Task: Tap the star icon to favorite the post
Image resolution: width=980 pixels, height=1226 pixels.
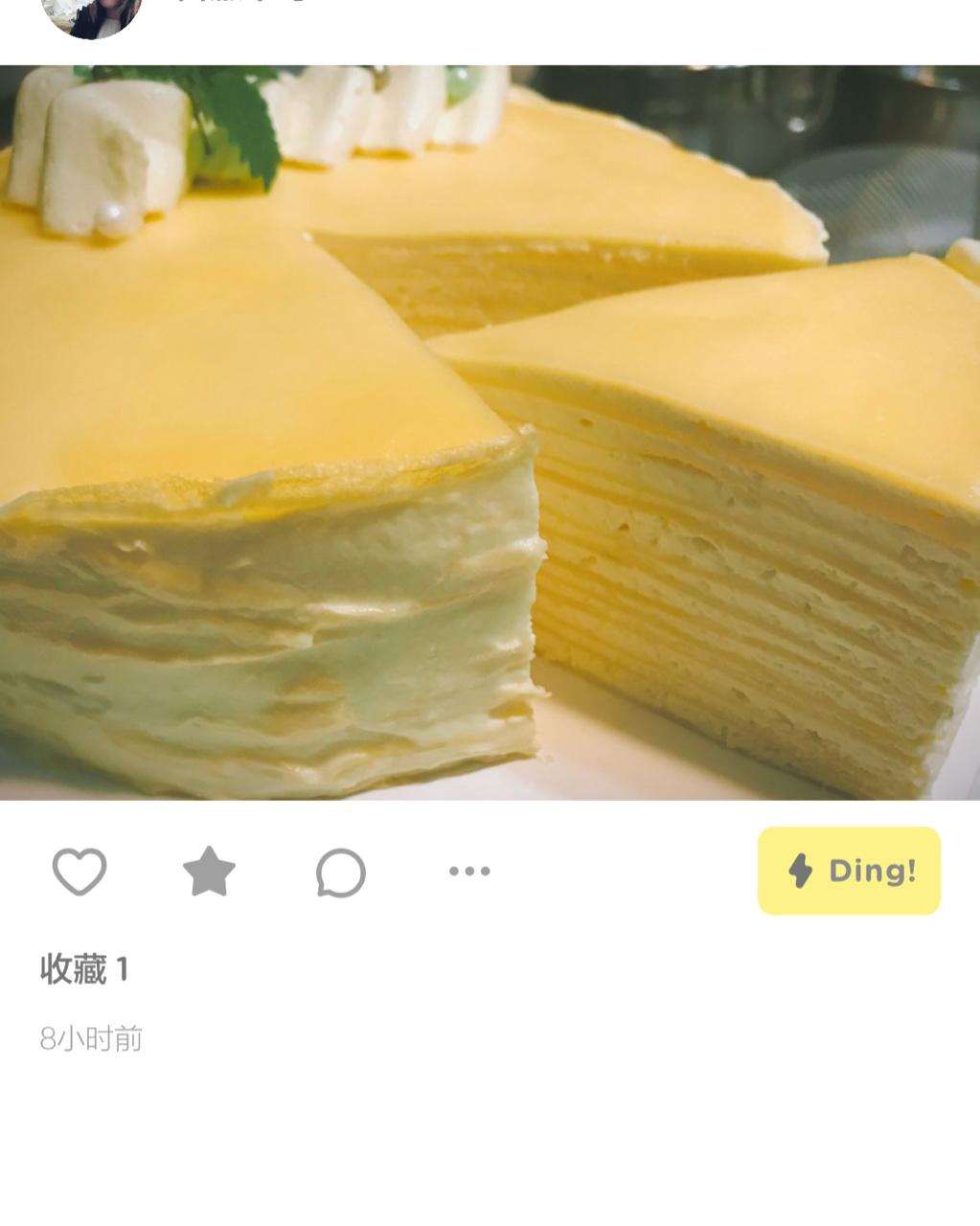Action: [209, 872]
